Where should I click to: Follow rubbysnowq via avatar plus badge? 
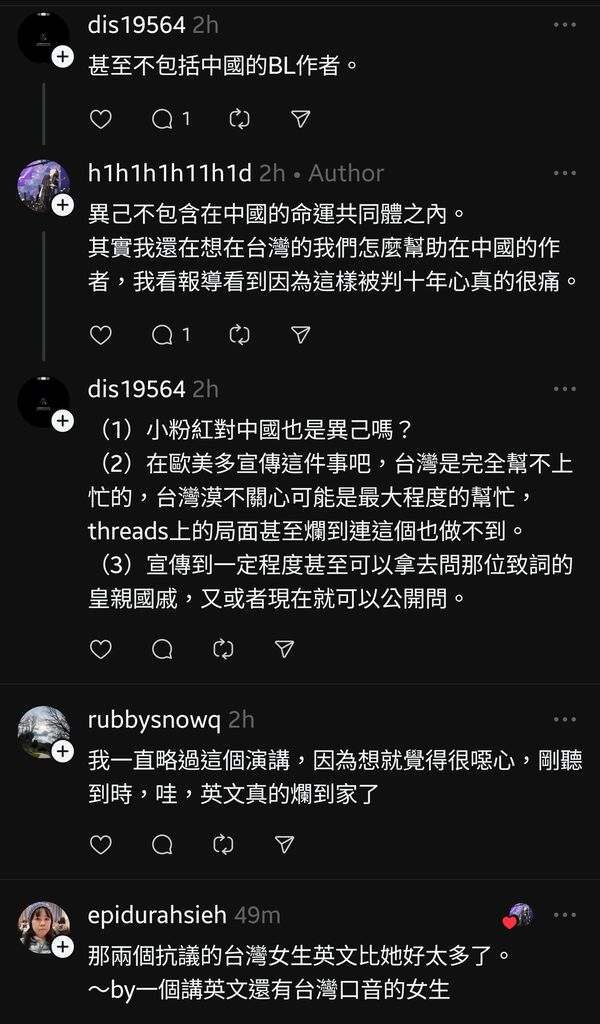pos(63,750)
